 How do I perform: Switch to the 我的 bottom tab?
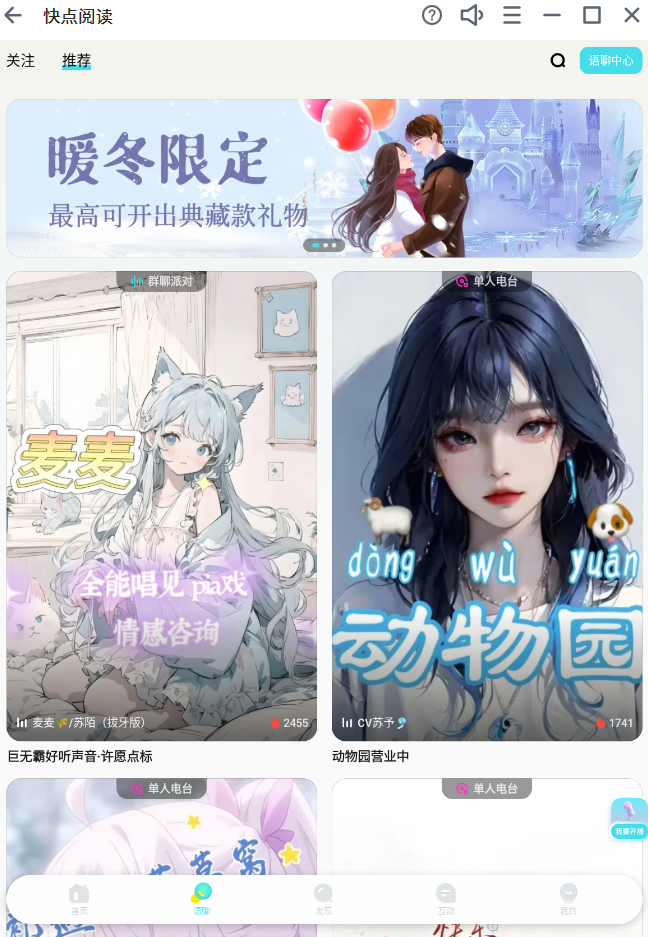568,899
